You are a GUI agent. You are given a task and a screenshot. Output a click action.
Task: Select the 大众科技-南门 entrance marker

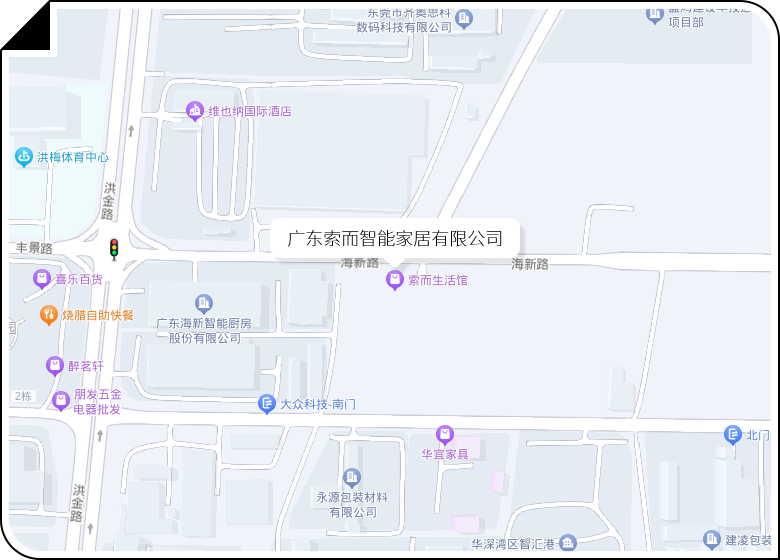[x=267, y=404]
